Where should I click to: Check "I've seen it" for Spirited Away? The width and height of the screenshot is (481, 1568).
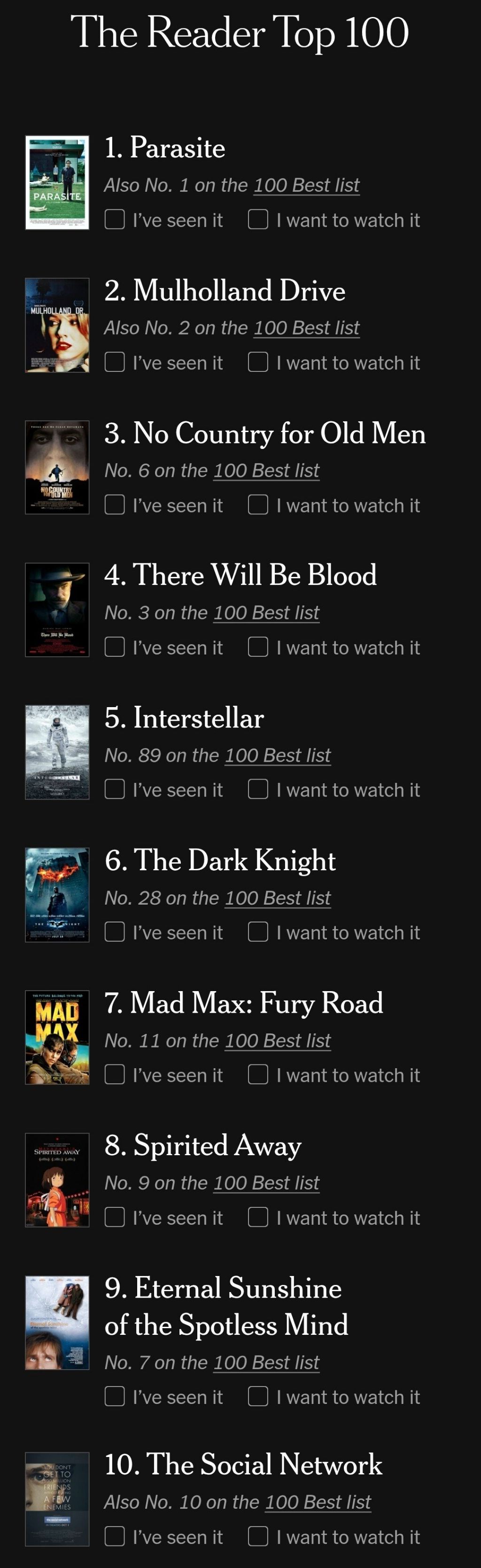coord(114,1217)
